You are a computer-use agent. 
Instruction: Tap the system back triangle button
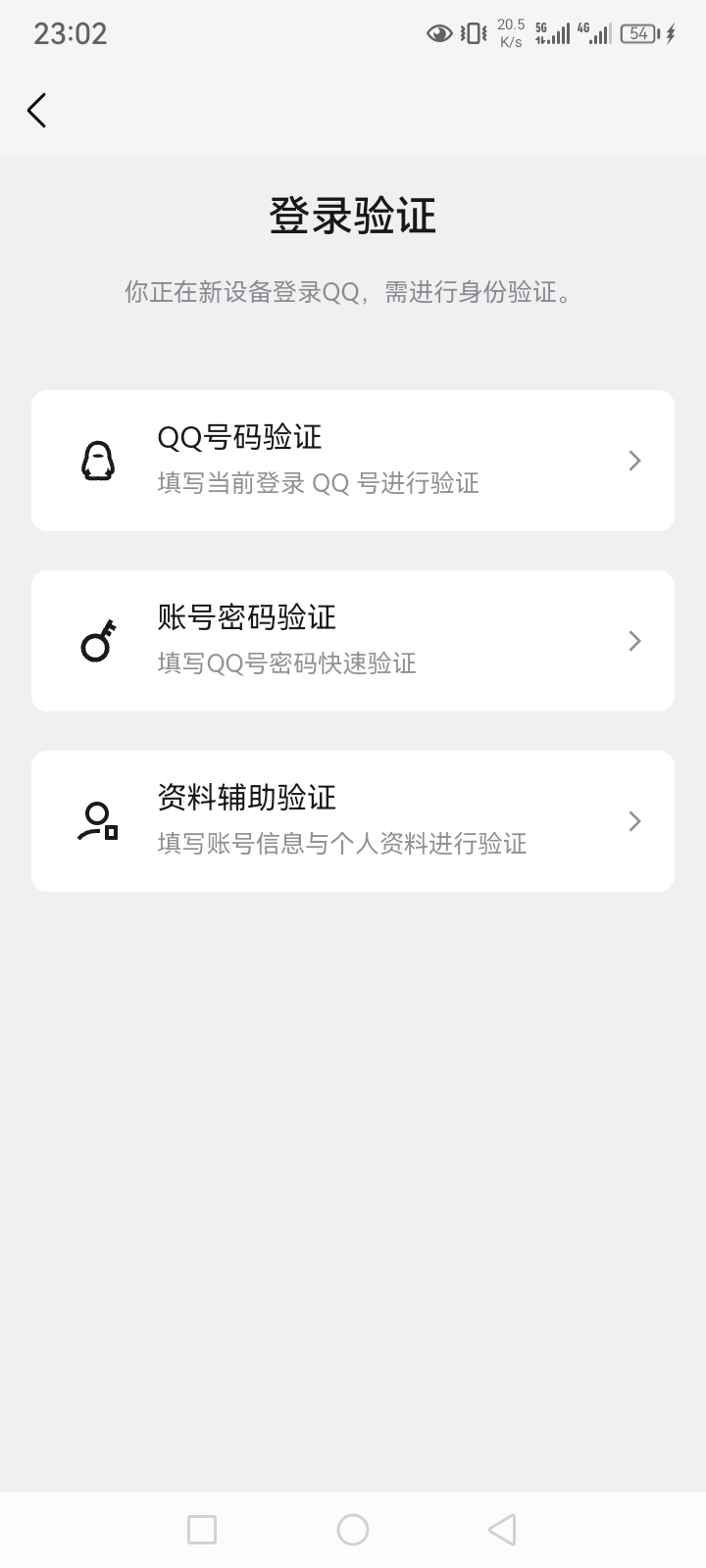pyautogui.click(x=502, y=1530)
